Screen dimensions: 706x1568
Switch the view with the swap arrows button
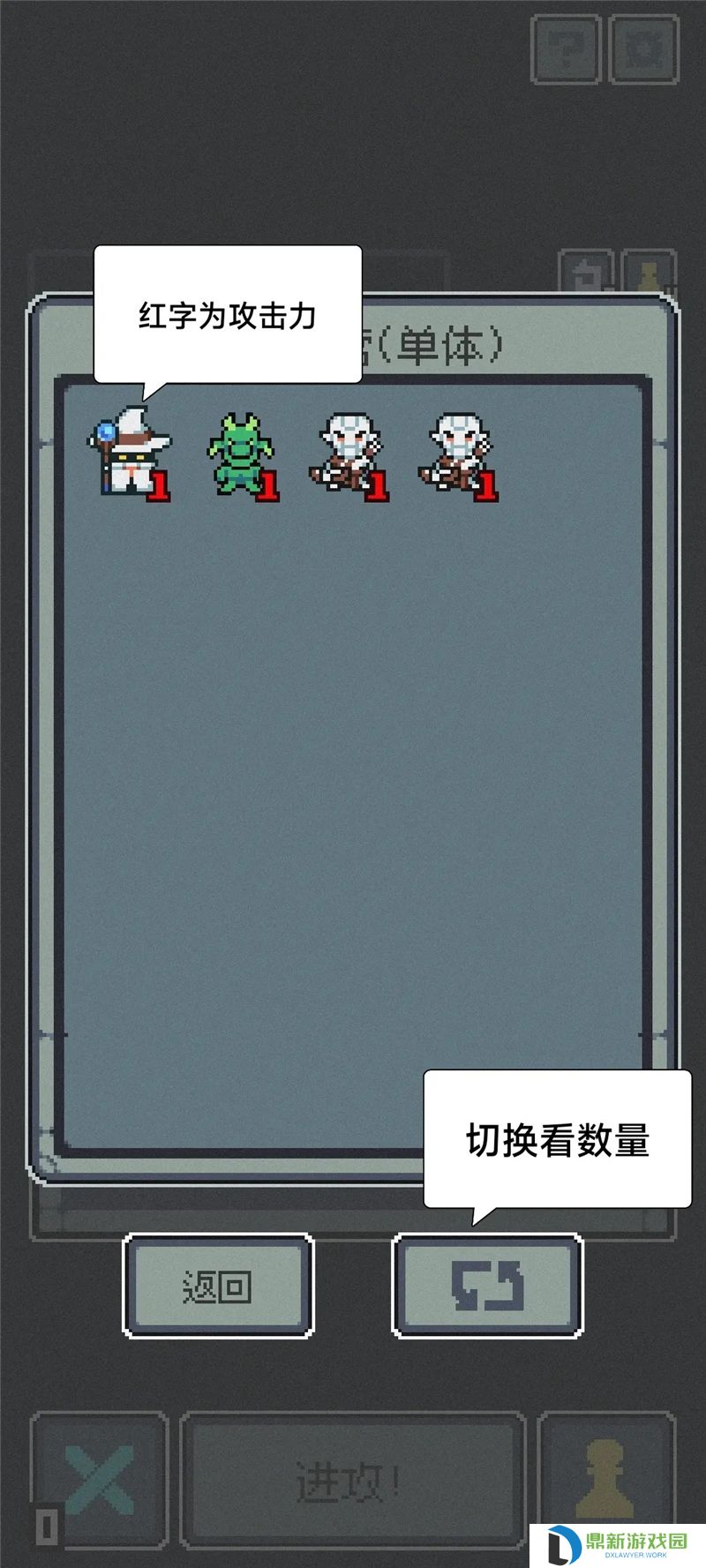[x=487, y=1286]
